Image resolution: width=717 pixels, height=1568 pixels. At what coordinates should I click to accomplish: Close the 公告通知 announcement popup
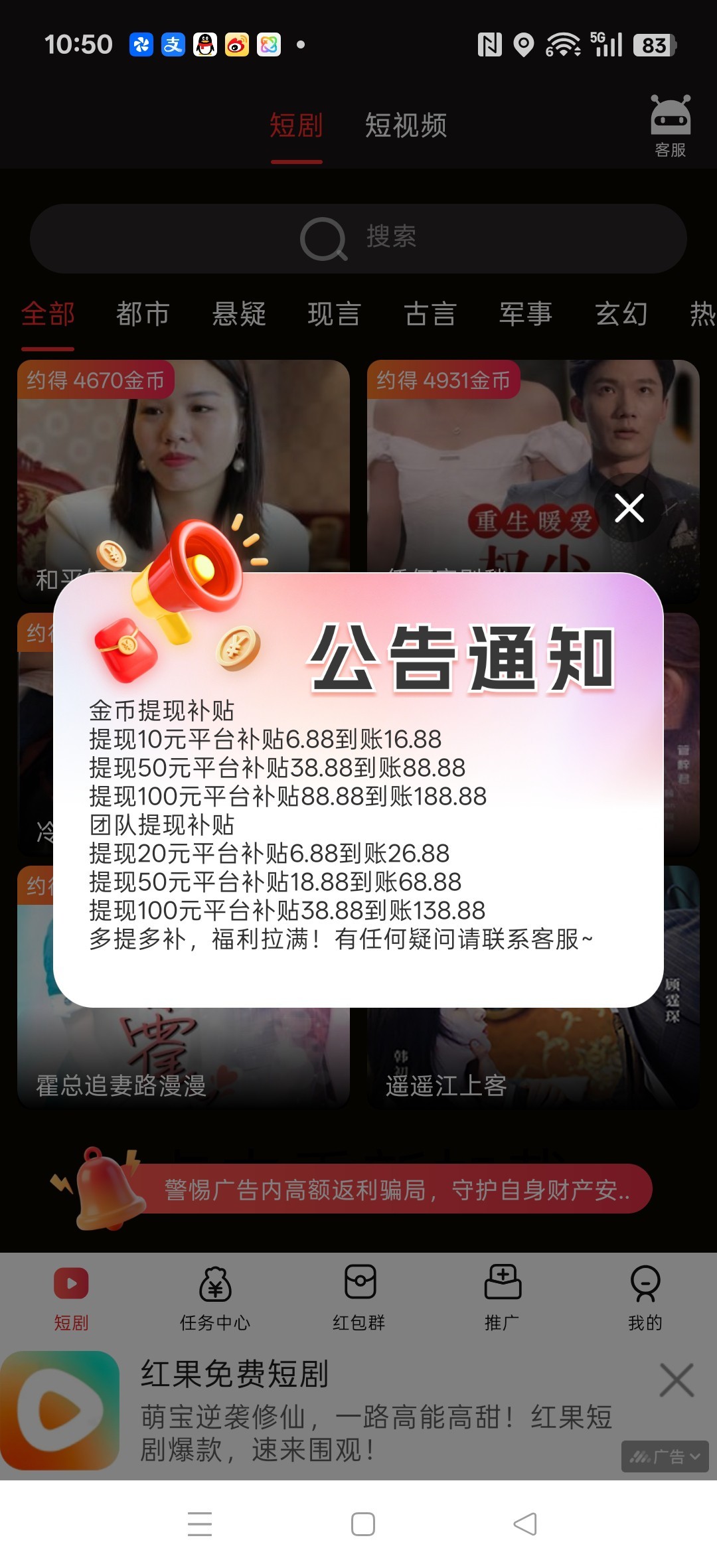point(629,508)
